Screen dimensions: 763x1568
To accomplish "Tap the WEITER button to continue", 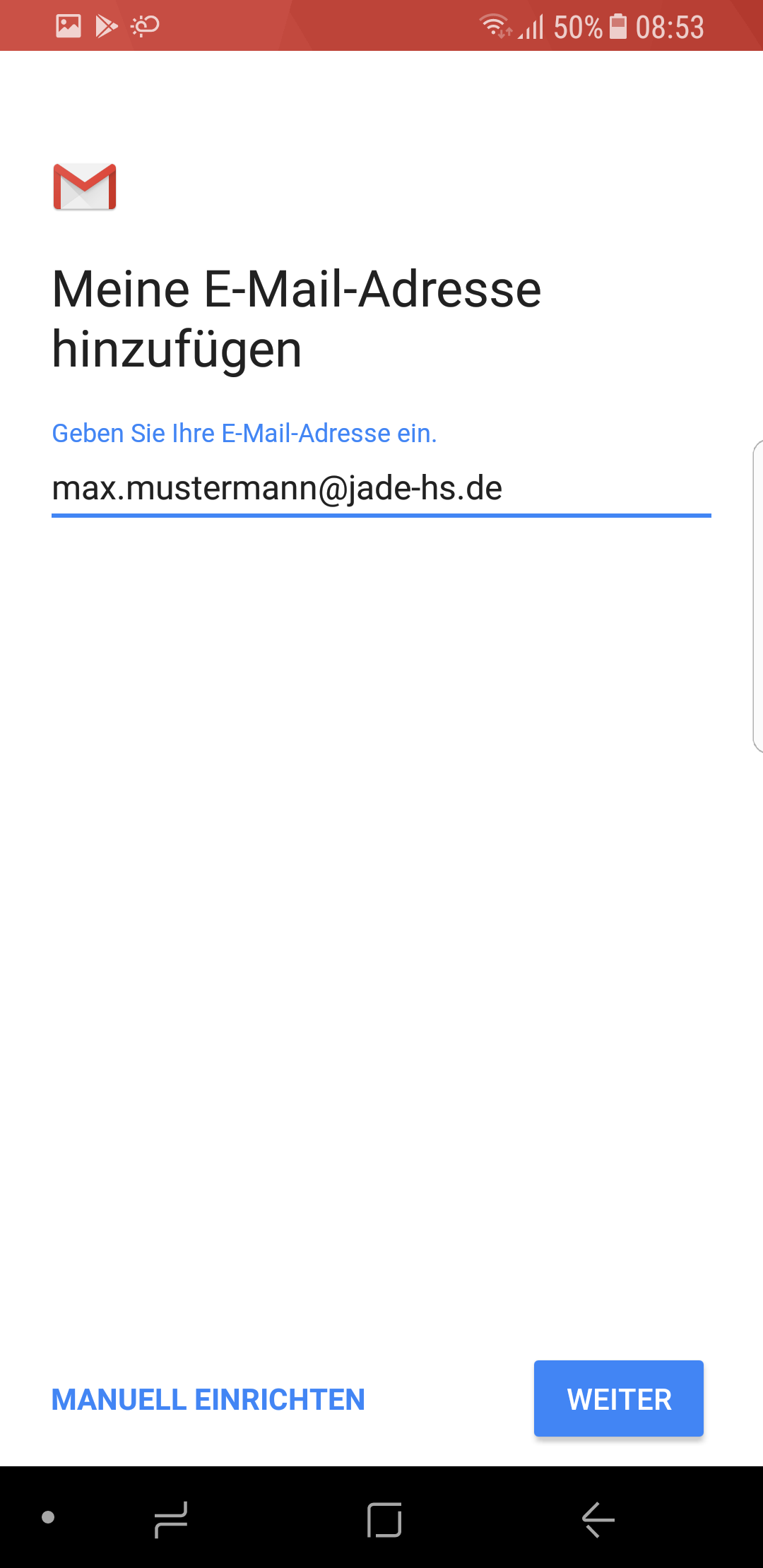I will click(619, 1398).
